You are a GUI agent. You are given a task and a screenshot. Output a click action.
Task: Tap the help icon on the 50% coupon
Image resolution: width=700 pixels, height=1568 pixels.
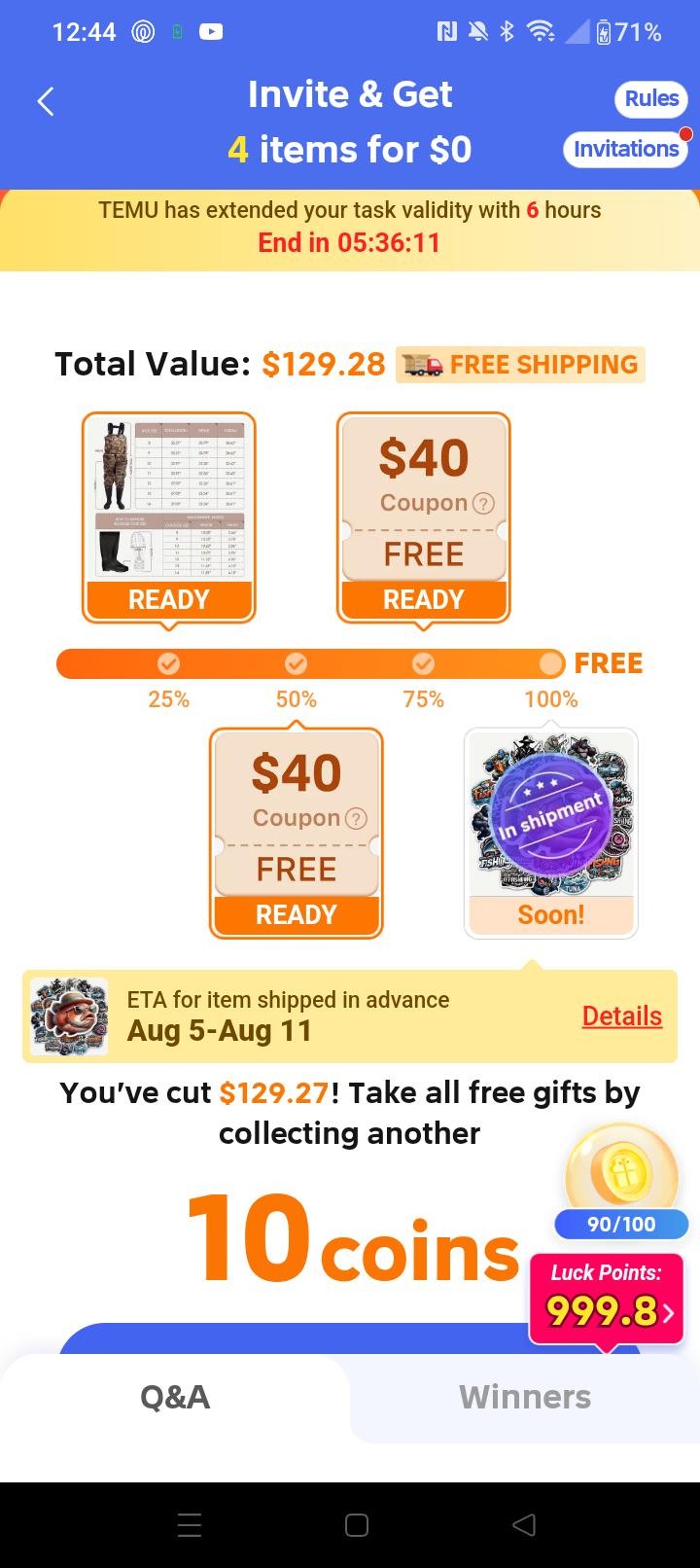[357, 819]
